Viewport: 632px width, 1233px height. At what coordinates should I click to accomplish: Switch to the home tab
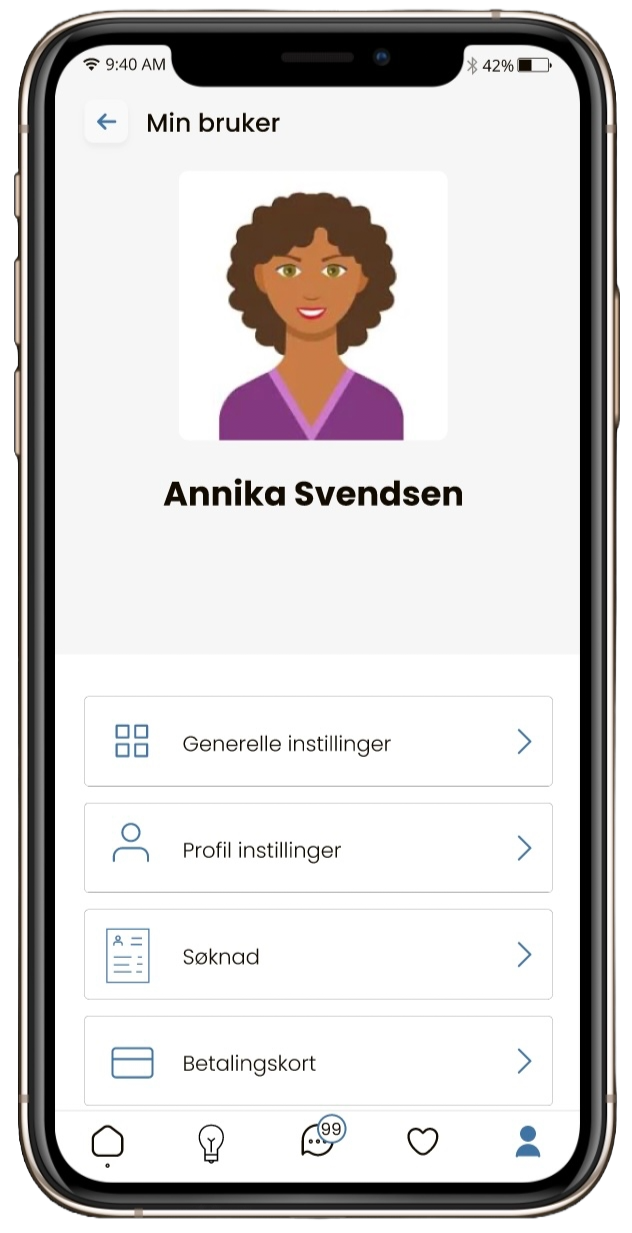coord(107,1141)
